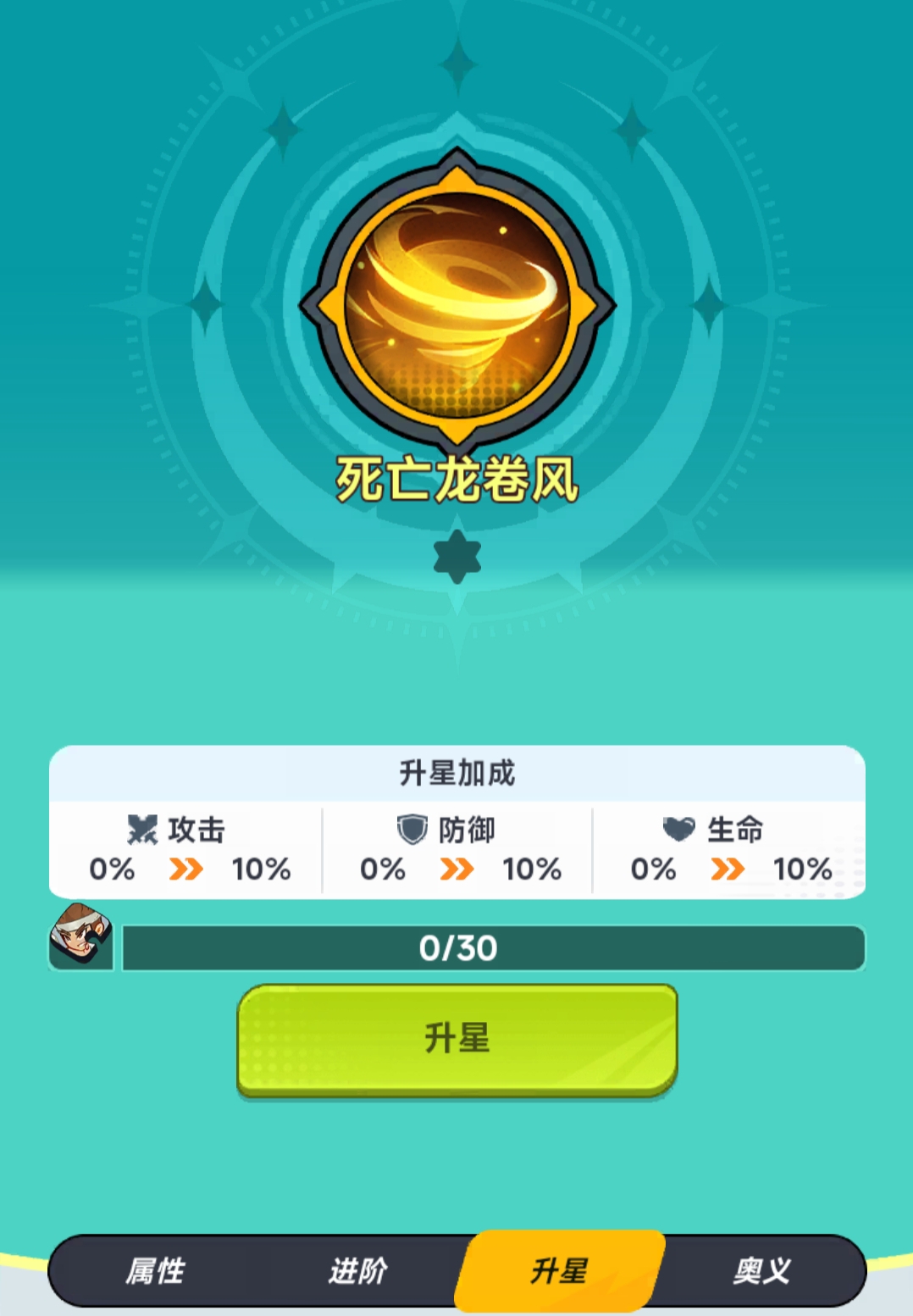Open the 进阶 tab
Screen dimensions: 913x1316
pyautogui.click(x=357, y=1270)
